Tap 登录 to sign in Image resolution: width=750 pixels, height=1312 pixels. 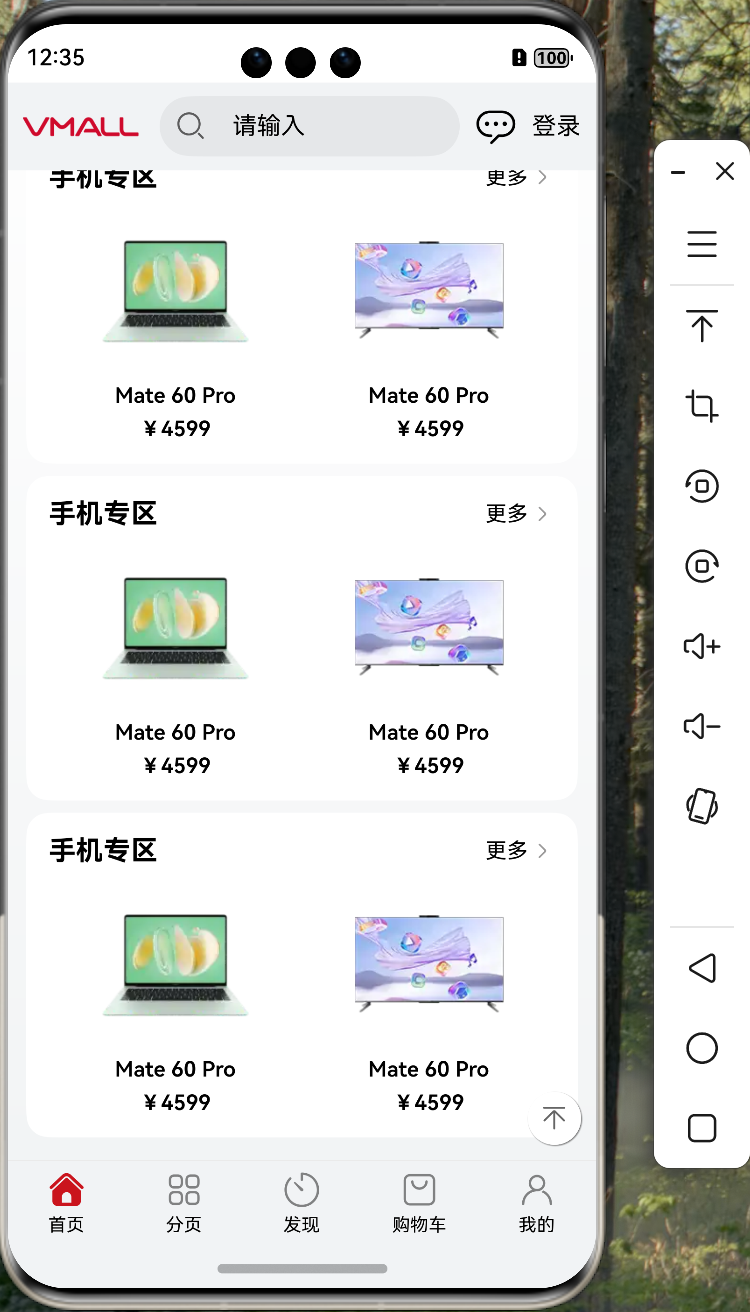pos(556,126)
